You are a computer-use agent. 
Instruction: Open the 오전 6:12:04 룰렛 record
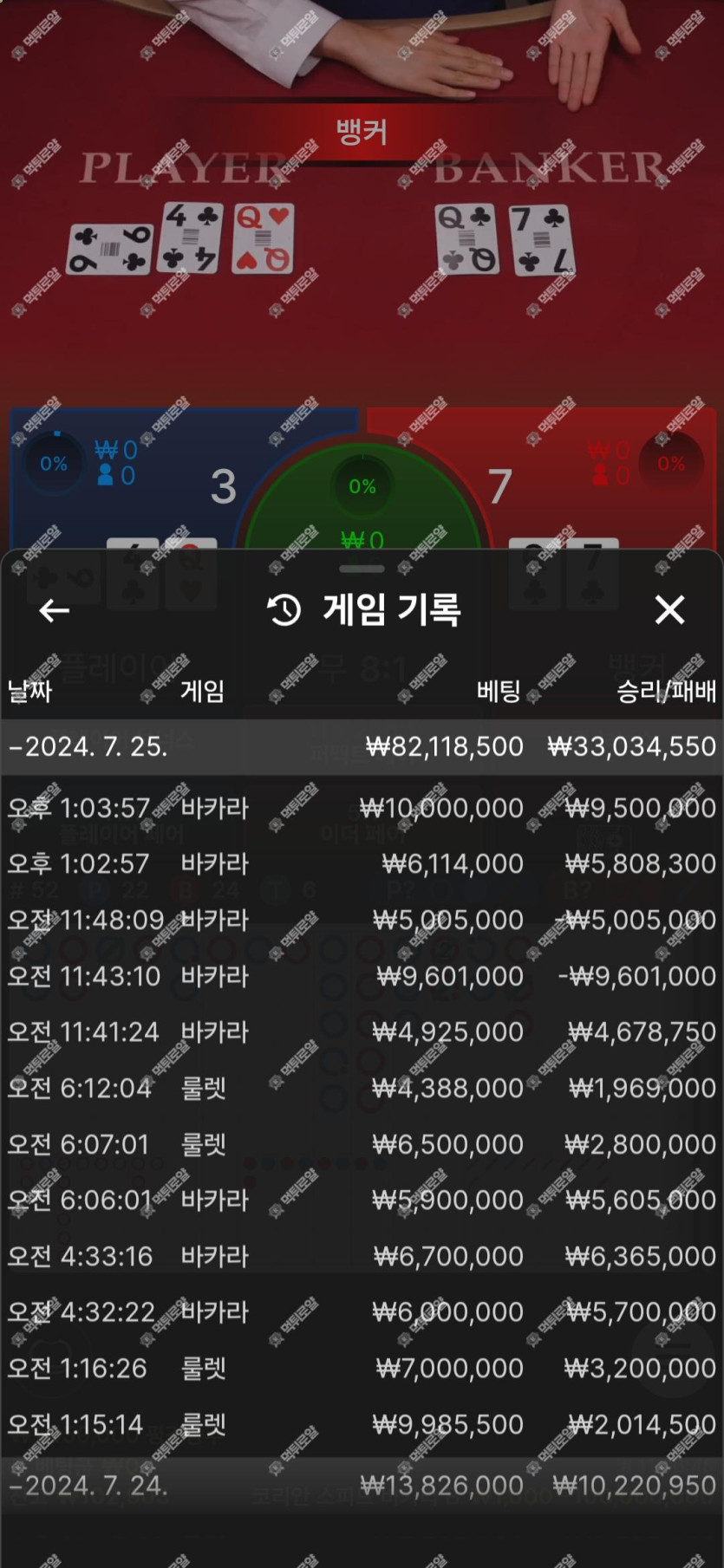tap(362, 1088)
